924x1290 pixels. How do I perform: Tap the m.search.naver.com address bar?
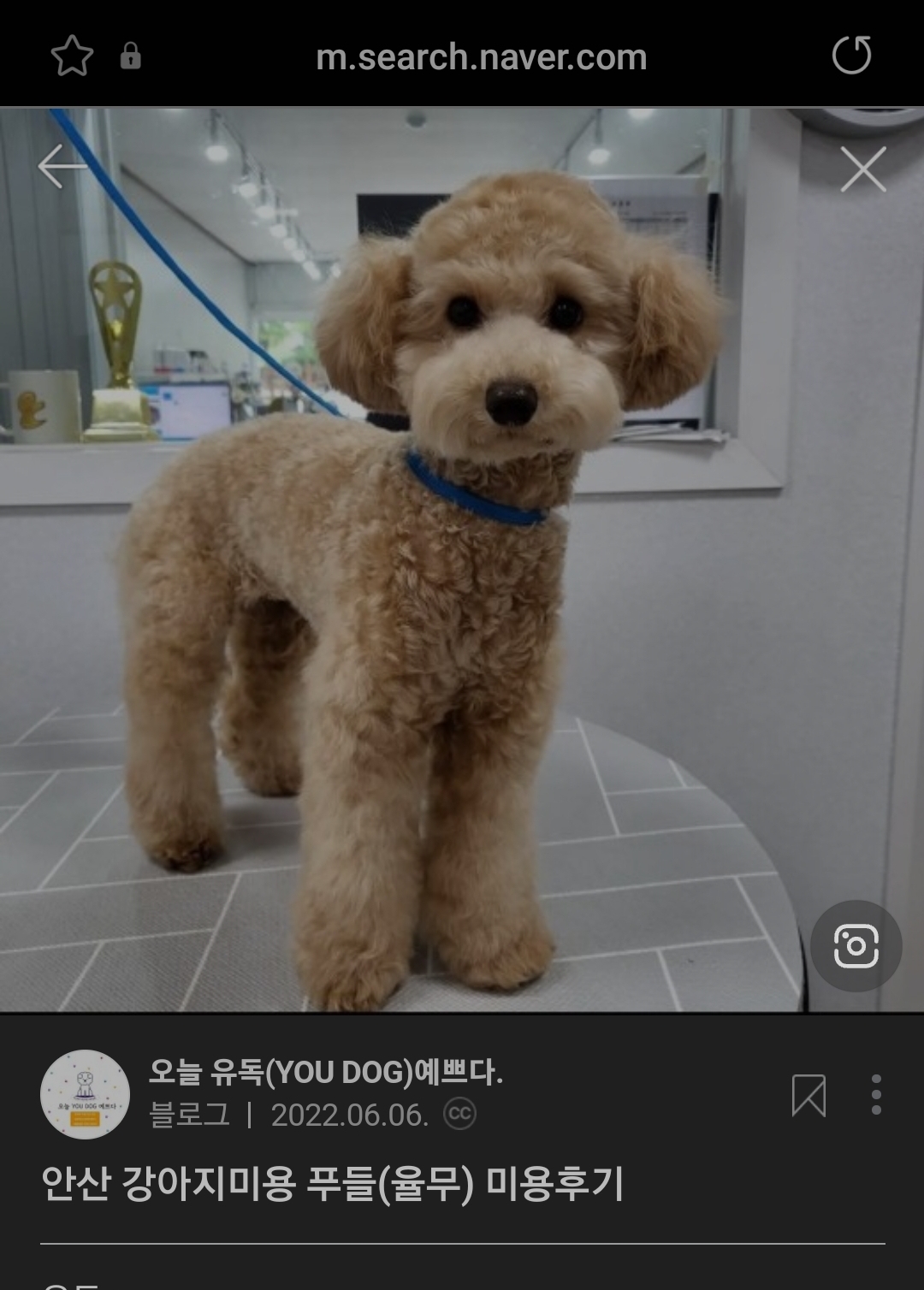[x=481, y=57]
